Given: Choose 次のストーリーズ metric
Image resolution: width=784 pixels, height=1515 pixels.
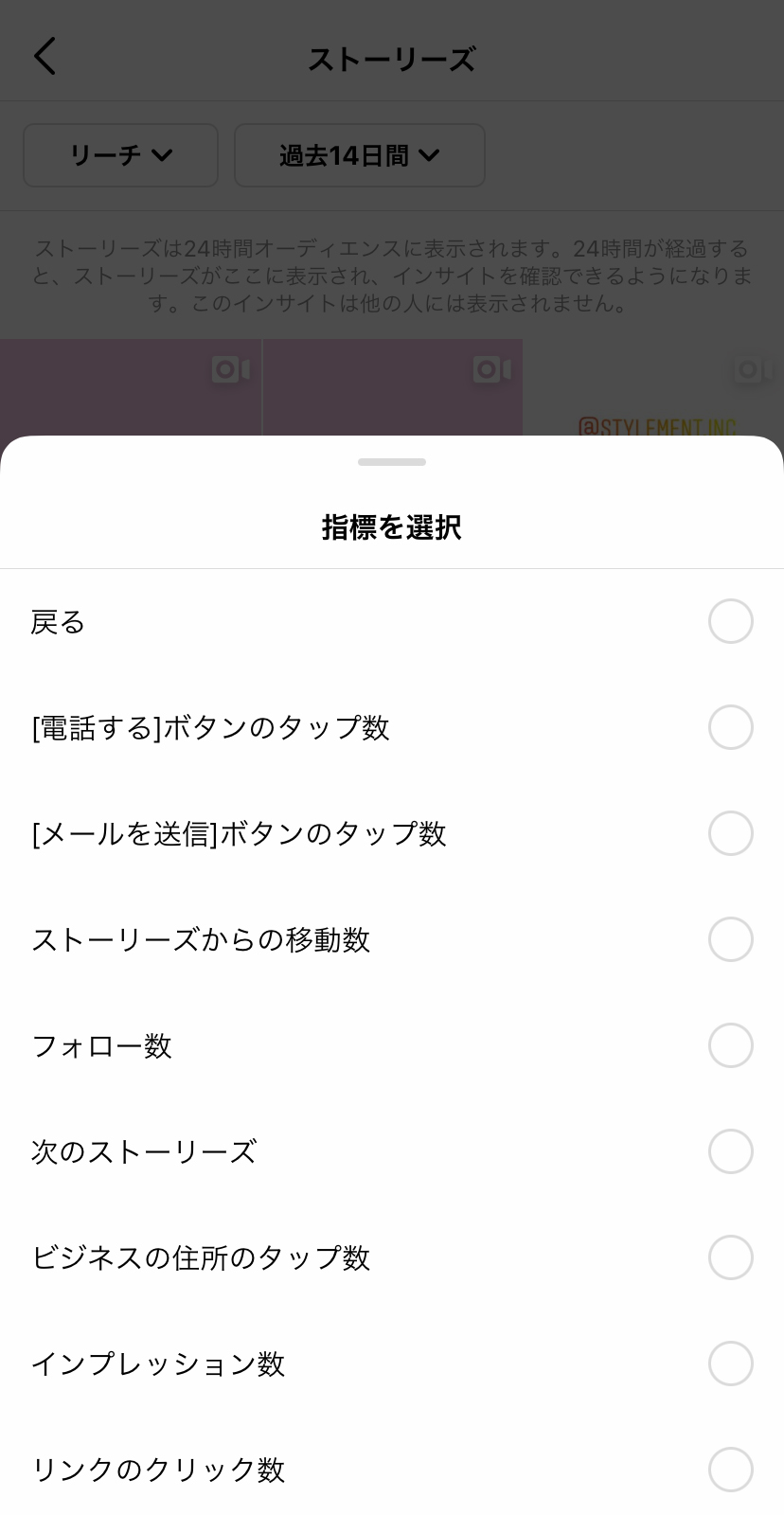Looking at the screenshot, I should coord(392,1152).
